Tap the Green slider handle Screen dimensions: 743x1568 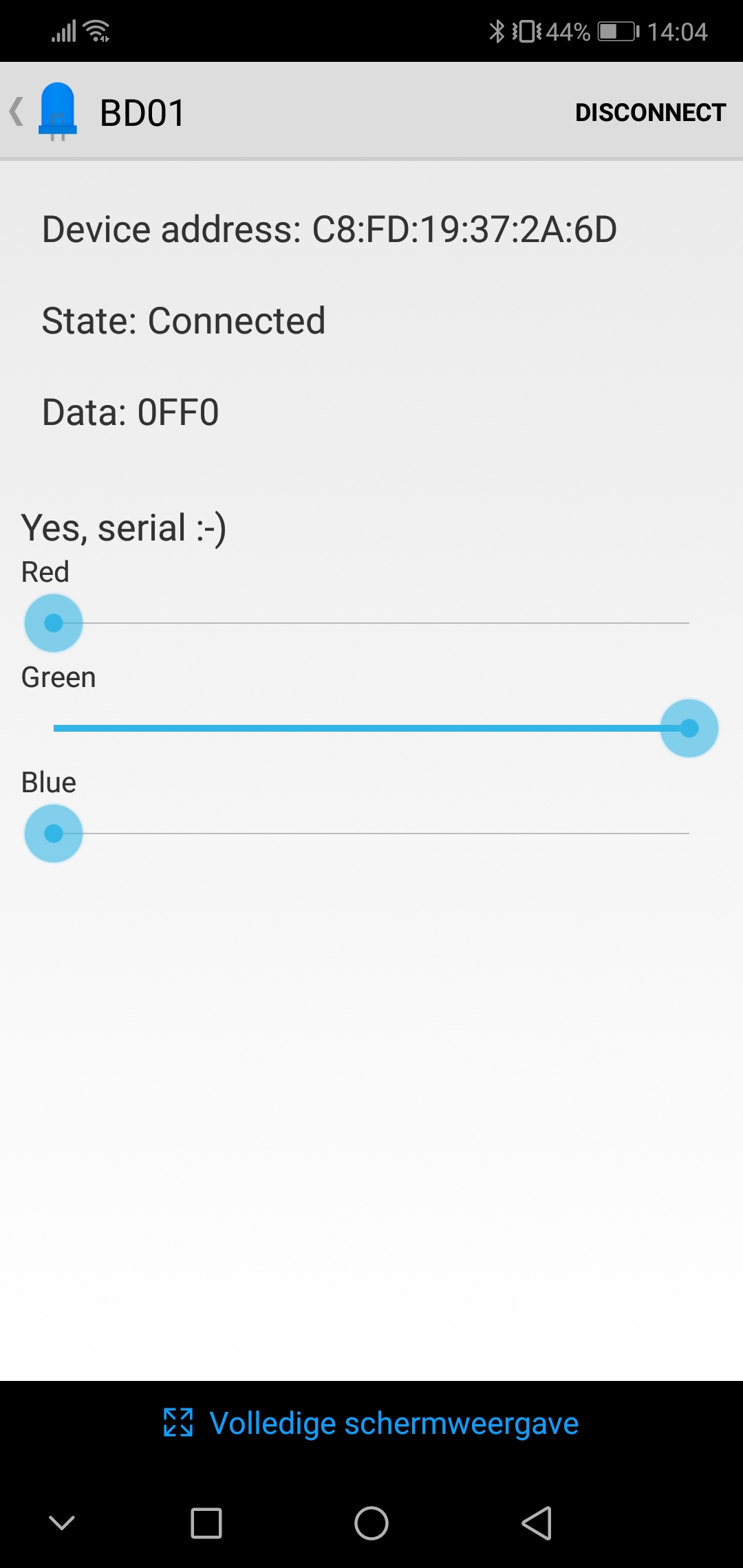[689, 728]
